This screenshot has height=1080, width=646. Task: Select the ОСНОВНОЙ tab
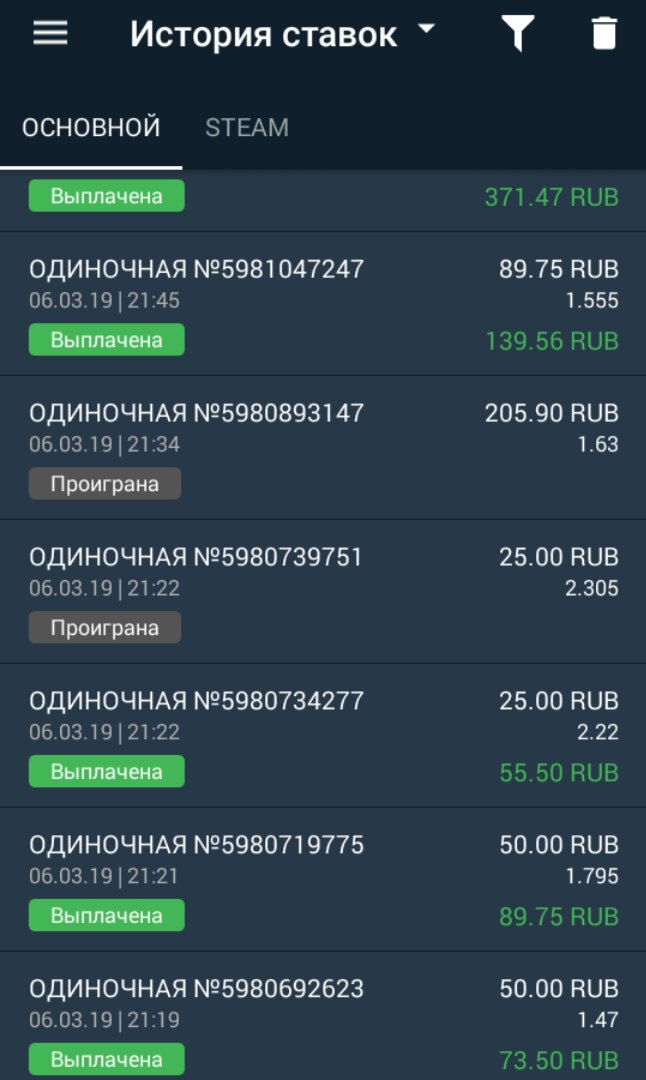[x=91, y=128]
